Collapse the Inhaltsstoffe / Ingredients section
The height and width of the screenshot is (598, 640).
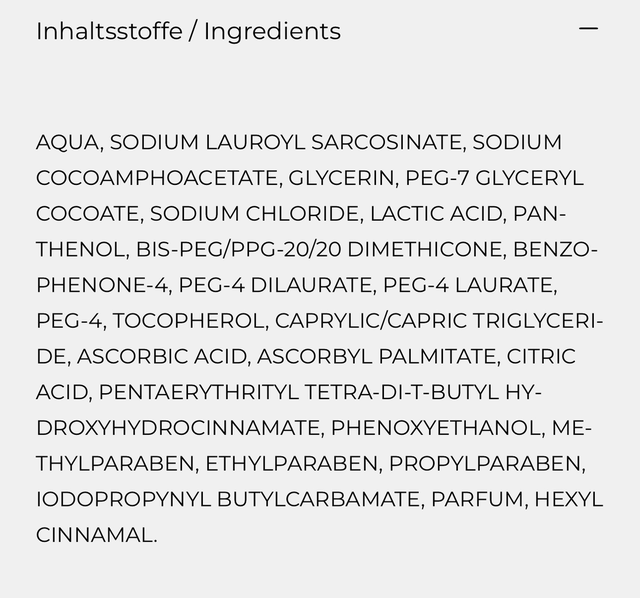588,29
